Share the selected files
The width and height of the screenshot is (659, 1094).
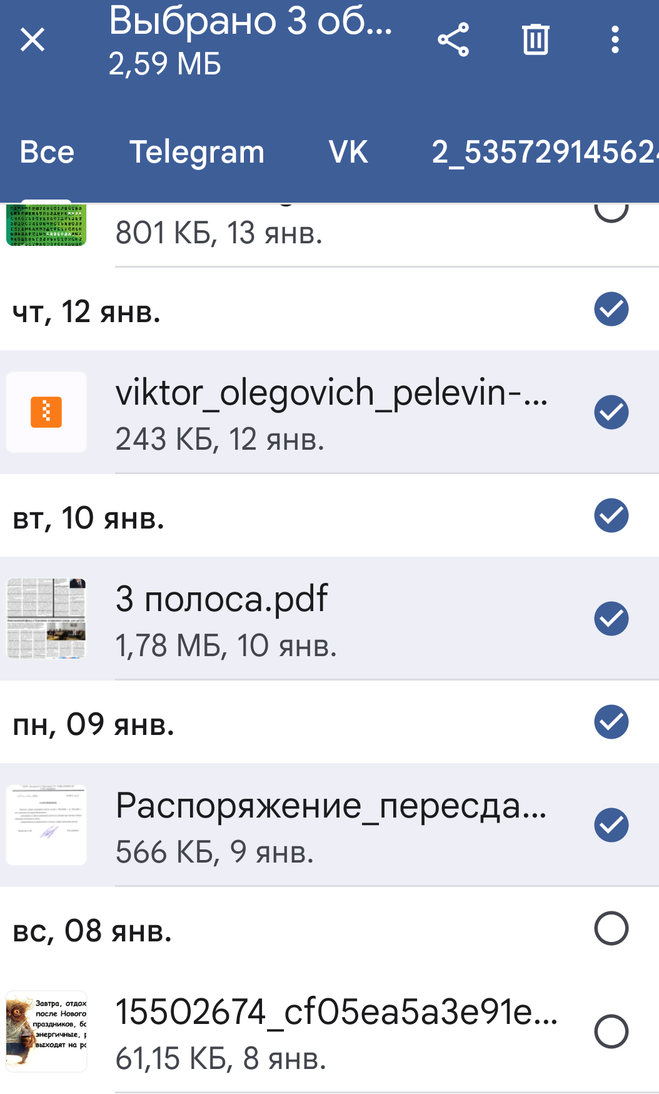point(453,40)
